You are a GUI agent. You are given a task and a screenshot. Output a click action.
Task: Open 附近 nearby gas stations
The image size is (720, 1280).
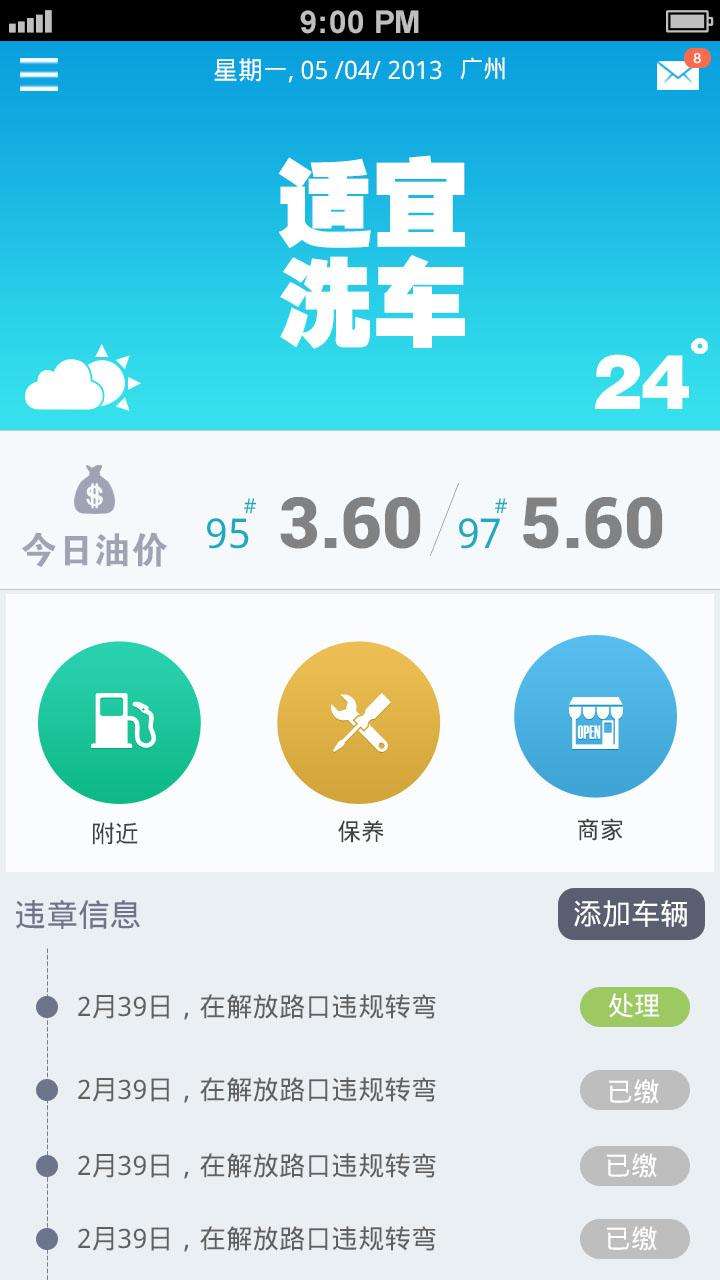point(119,723)
